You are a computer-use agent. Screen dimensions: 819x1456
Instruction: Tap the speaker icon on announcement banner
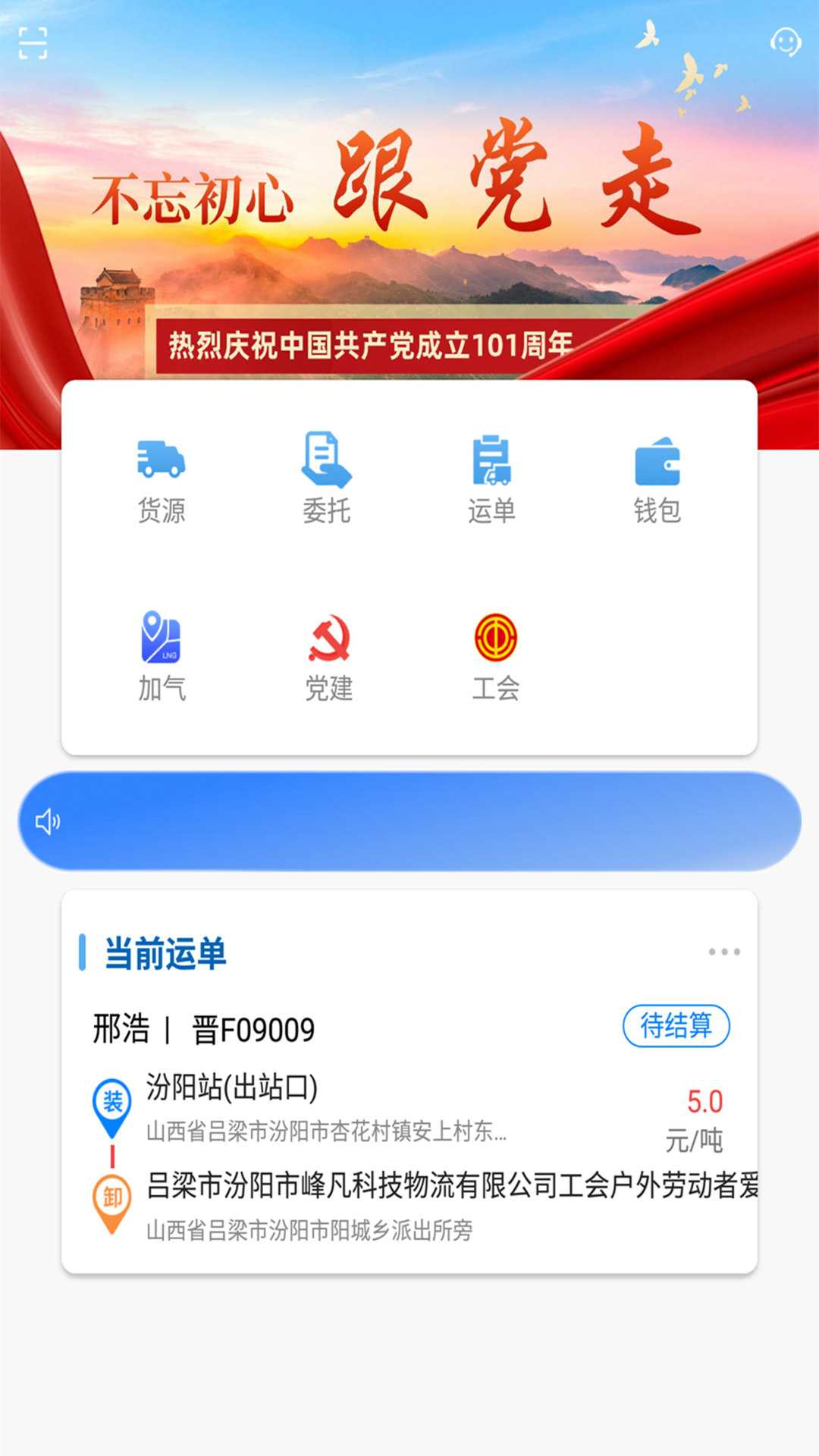pyautogui.click(x=49, y=821)
